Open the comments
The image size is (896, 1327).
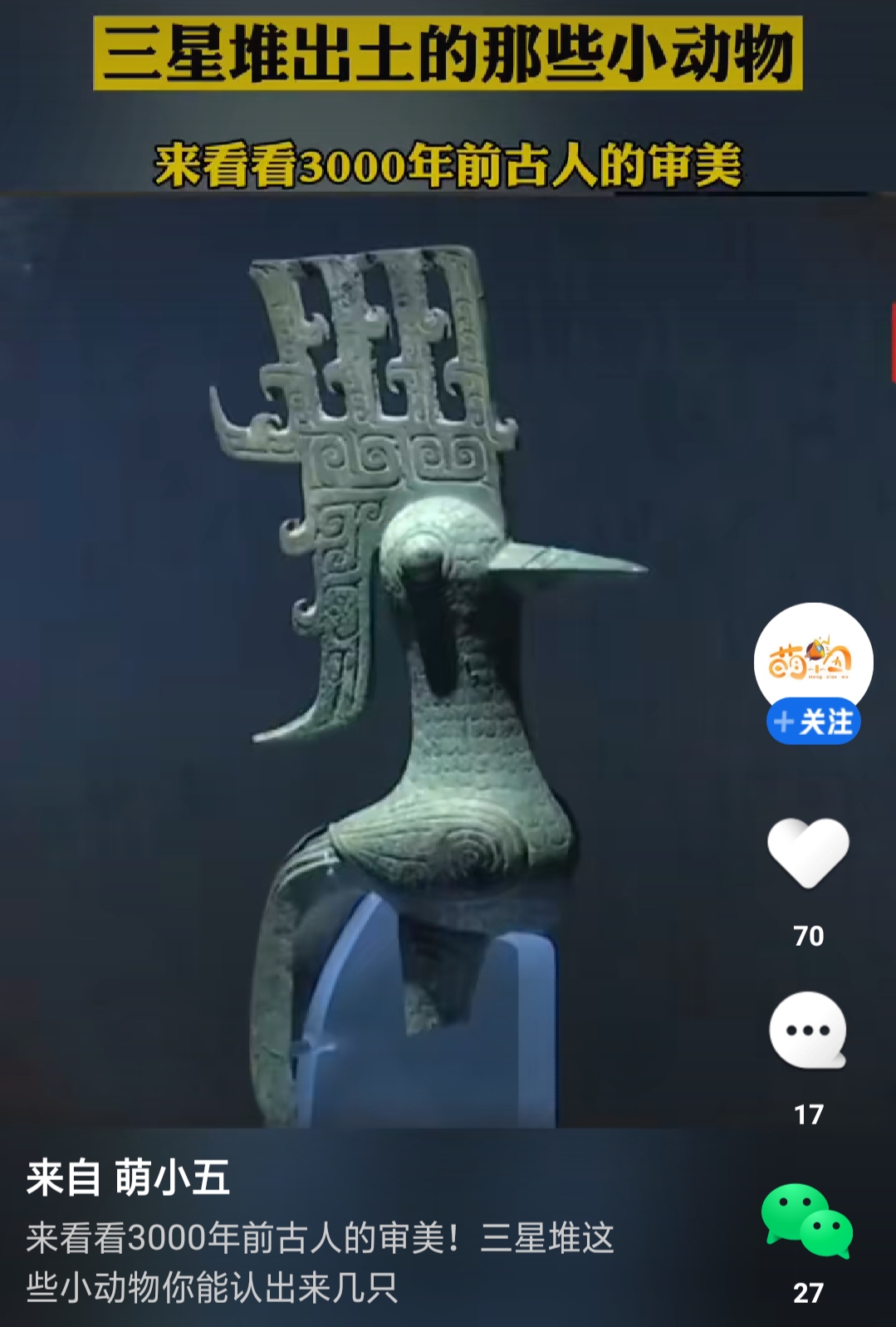(808, 1031)
